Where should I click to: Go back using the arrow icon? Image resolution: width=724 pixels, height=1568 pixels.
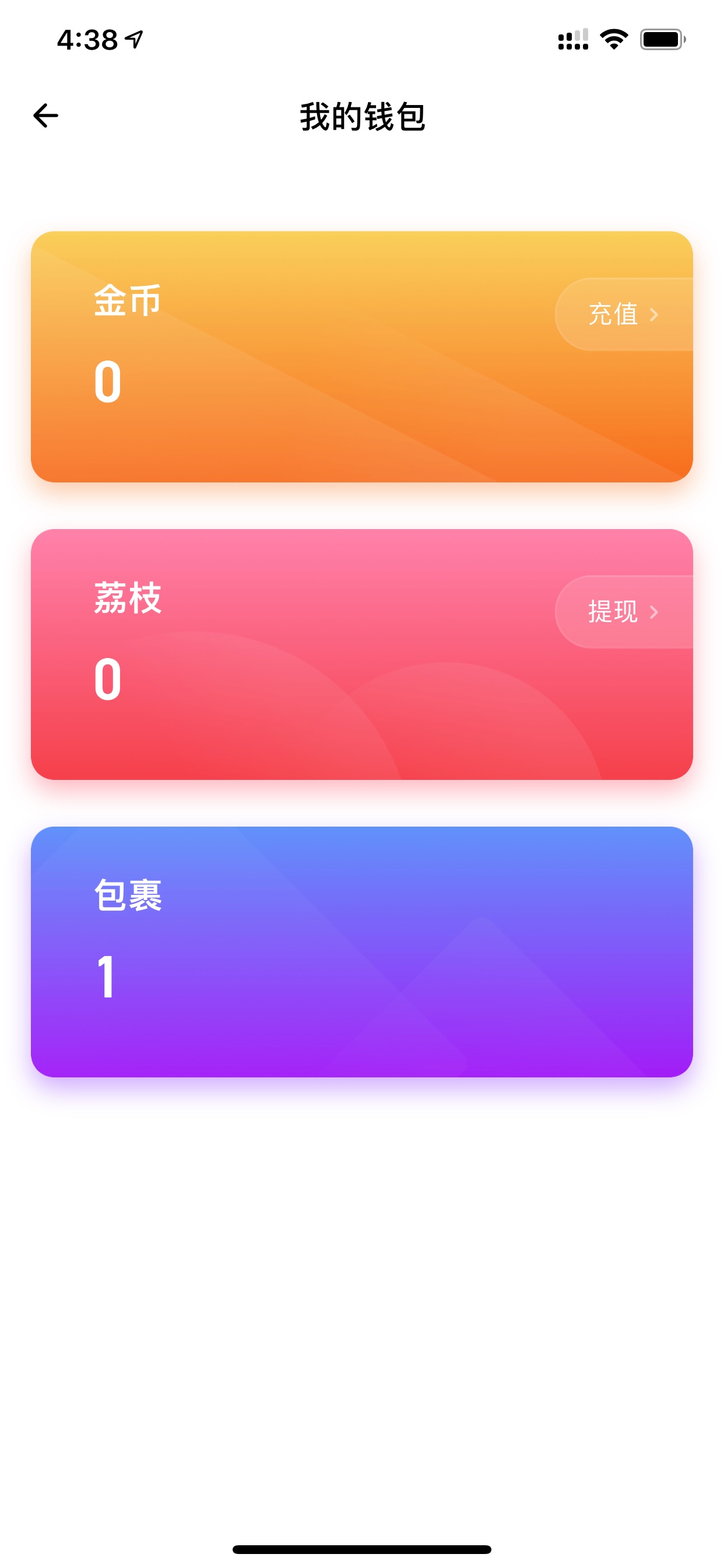tap(45, 116)
